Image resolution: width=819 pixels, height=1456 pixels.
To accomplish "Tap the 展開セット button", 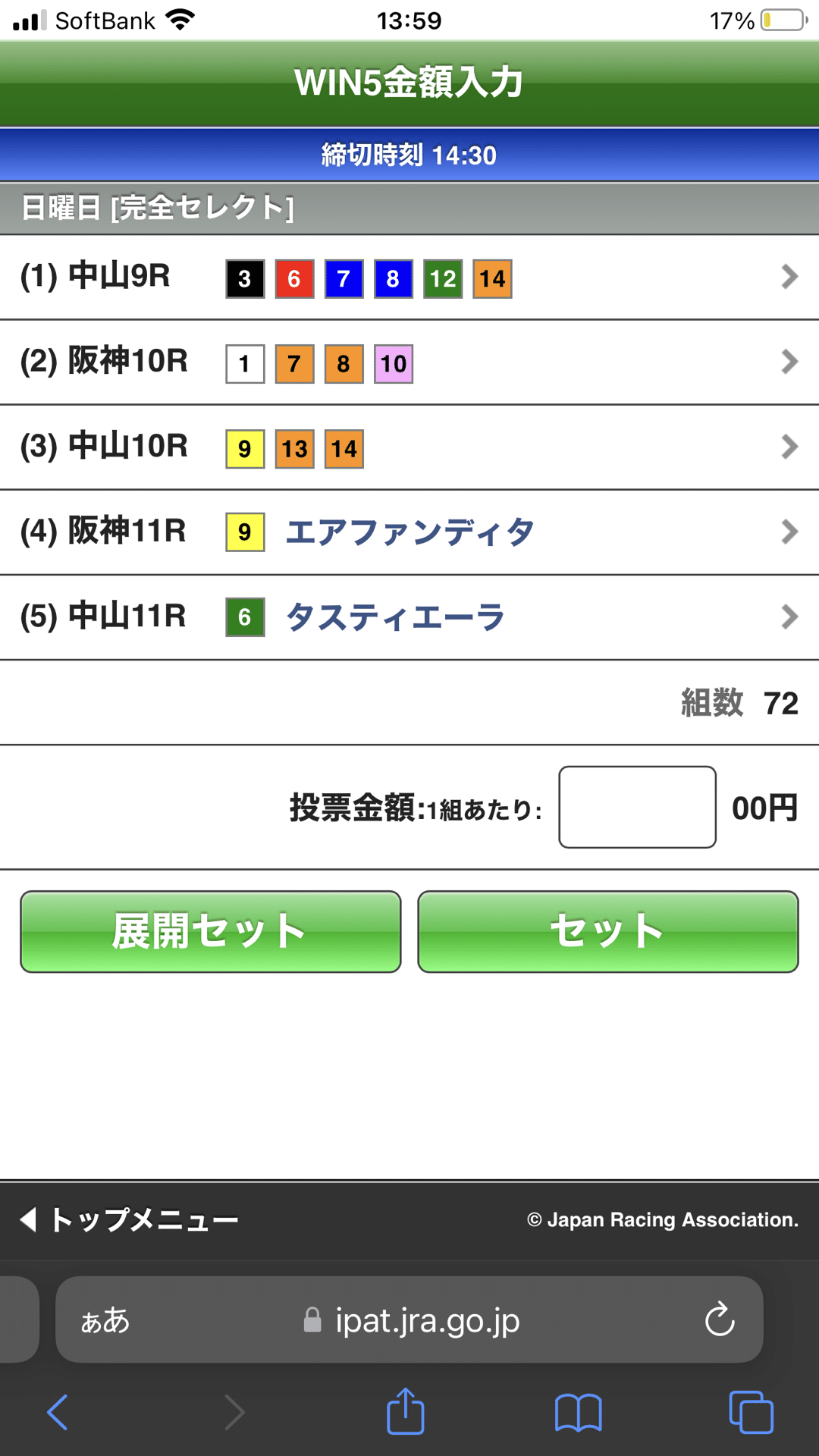I will click(211, 931).
